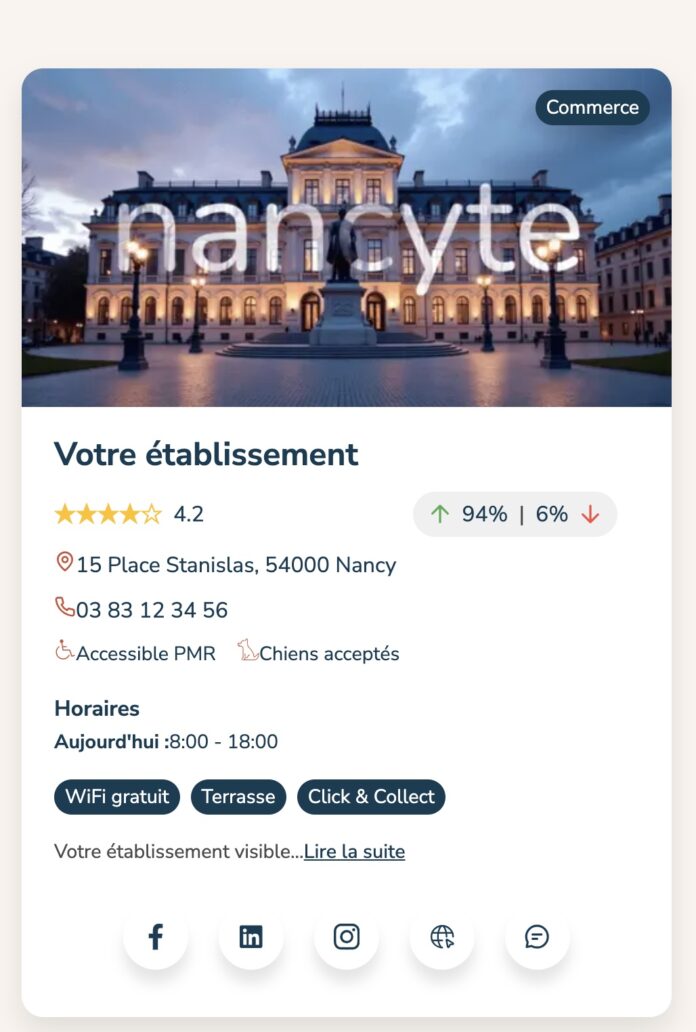The width and height of the screenshot is (696, 1032).
Task: Tap the Commerce category badge
Action: (592, 108)
